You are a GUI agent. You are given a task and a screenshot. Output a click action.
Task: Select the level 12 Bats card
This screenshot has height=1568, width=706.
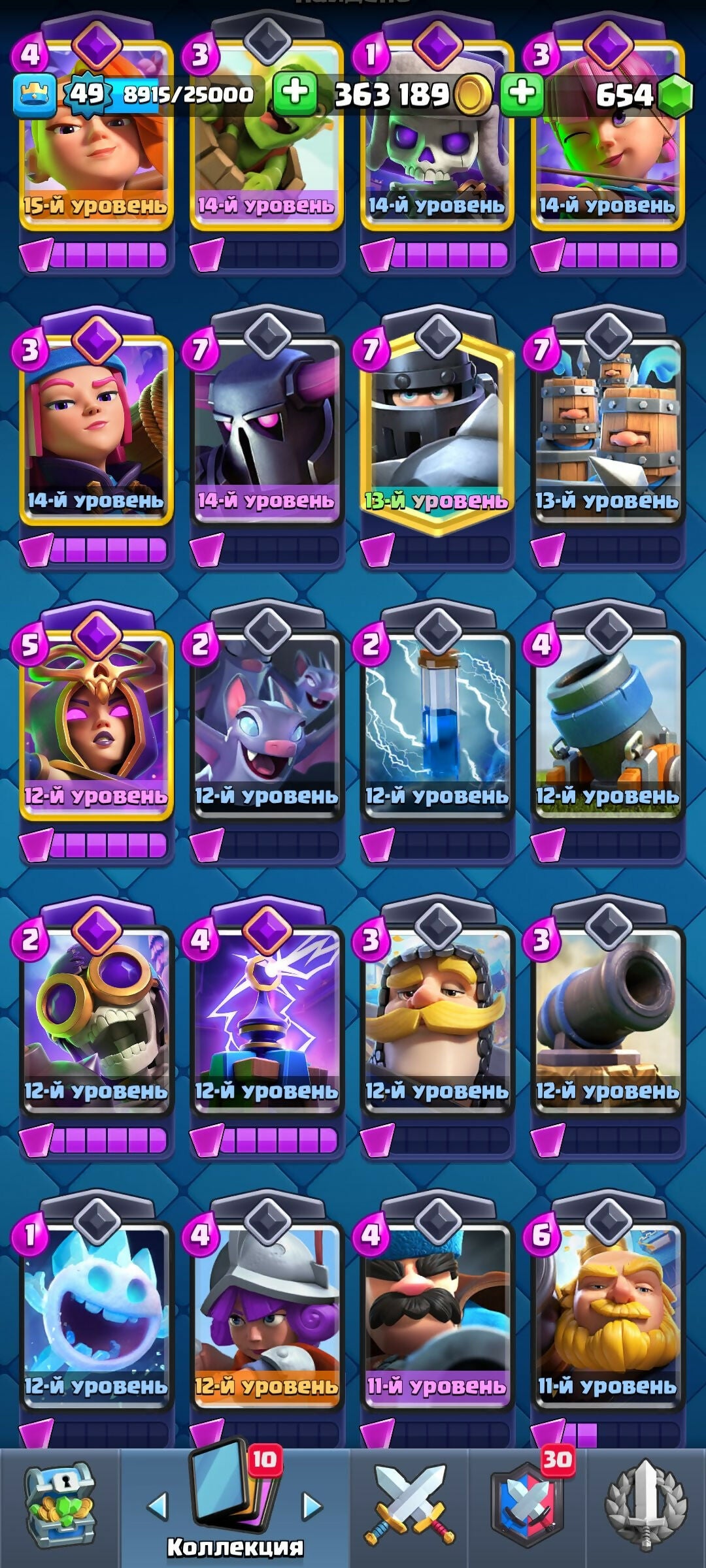(x=267, y=725)
